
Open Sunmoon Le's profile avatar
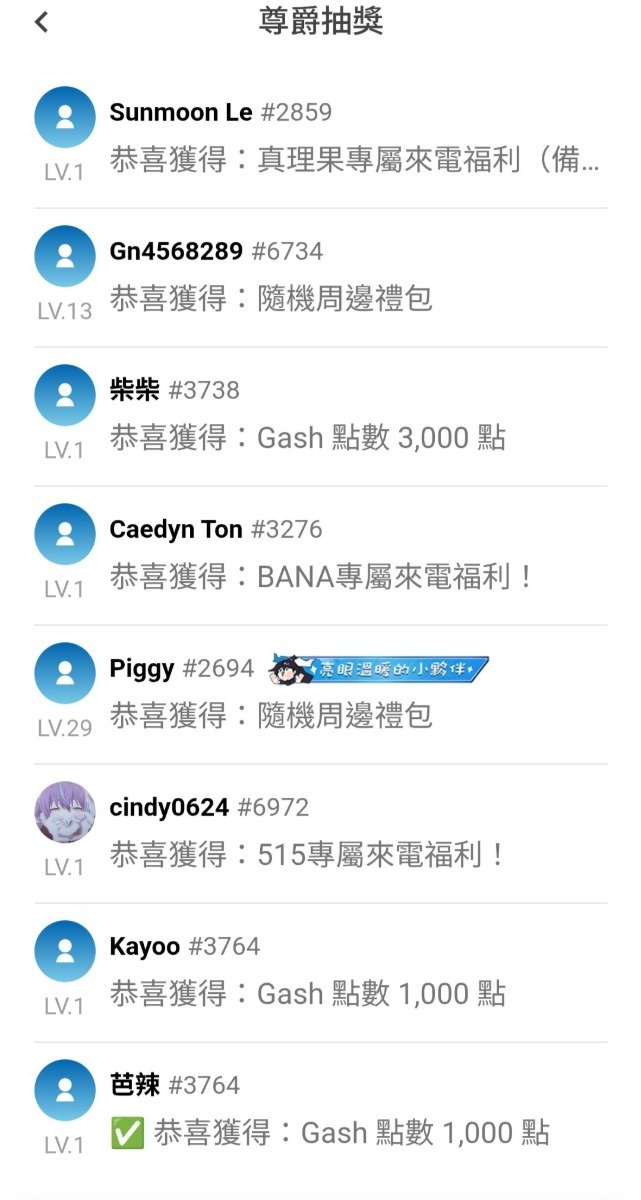click(x=65, y=117)
